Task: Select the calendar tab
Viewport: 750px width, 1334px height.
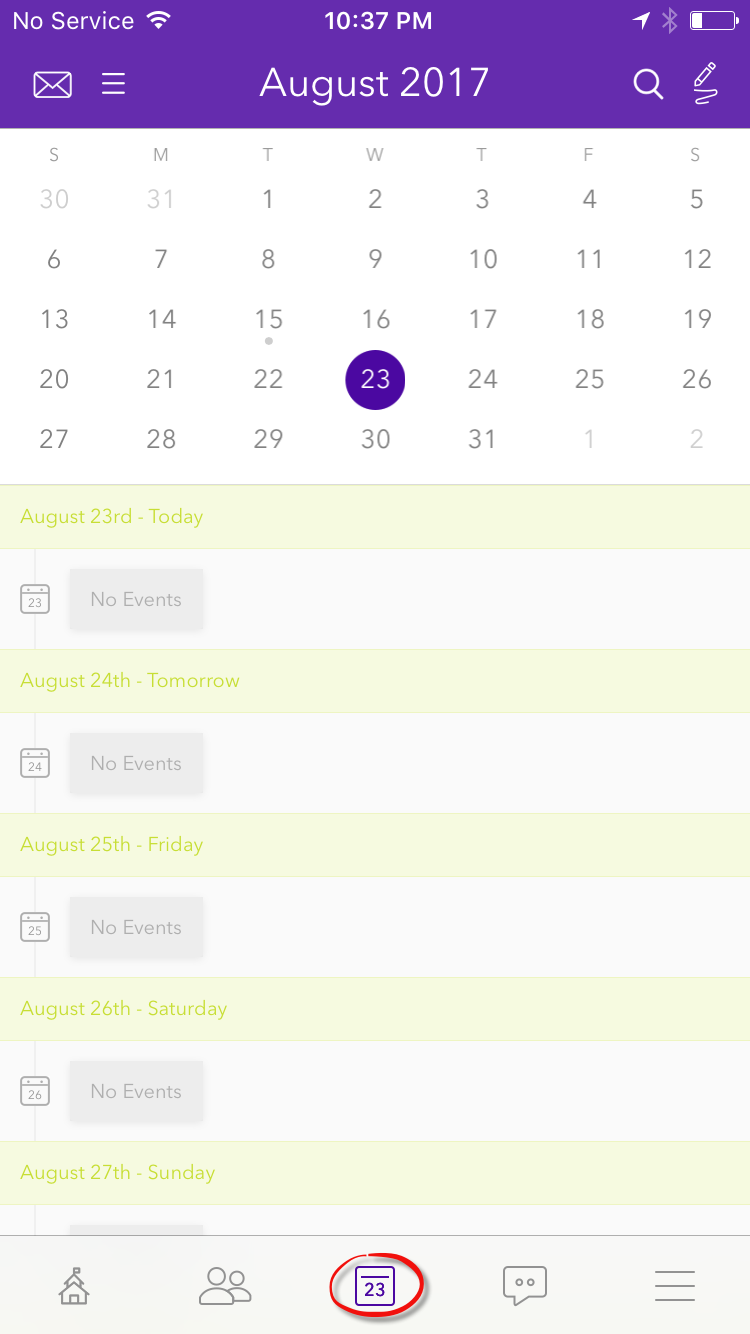Action: click(x=375, y=1288)
